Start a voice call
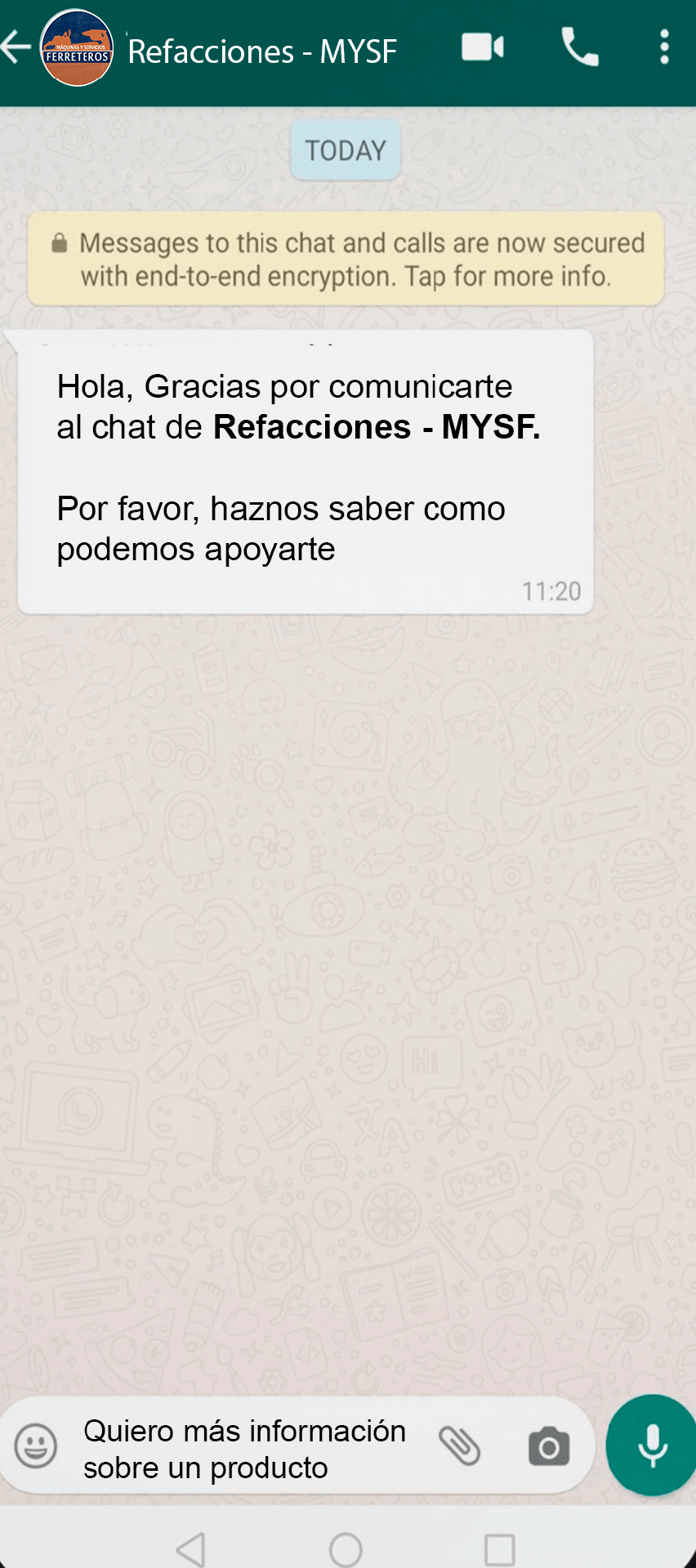This screenshot has height=1568, width=696. pyautogui.click(x=580, y=47)
